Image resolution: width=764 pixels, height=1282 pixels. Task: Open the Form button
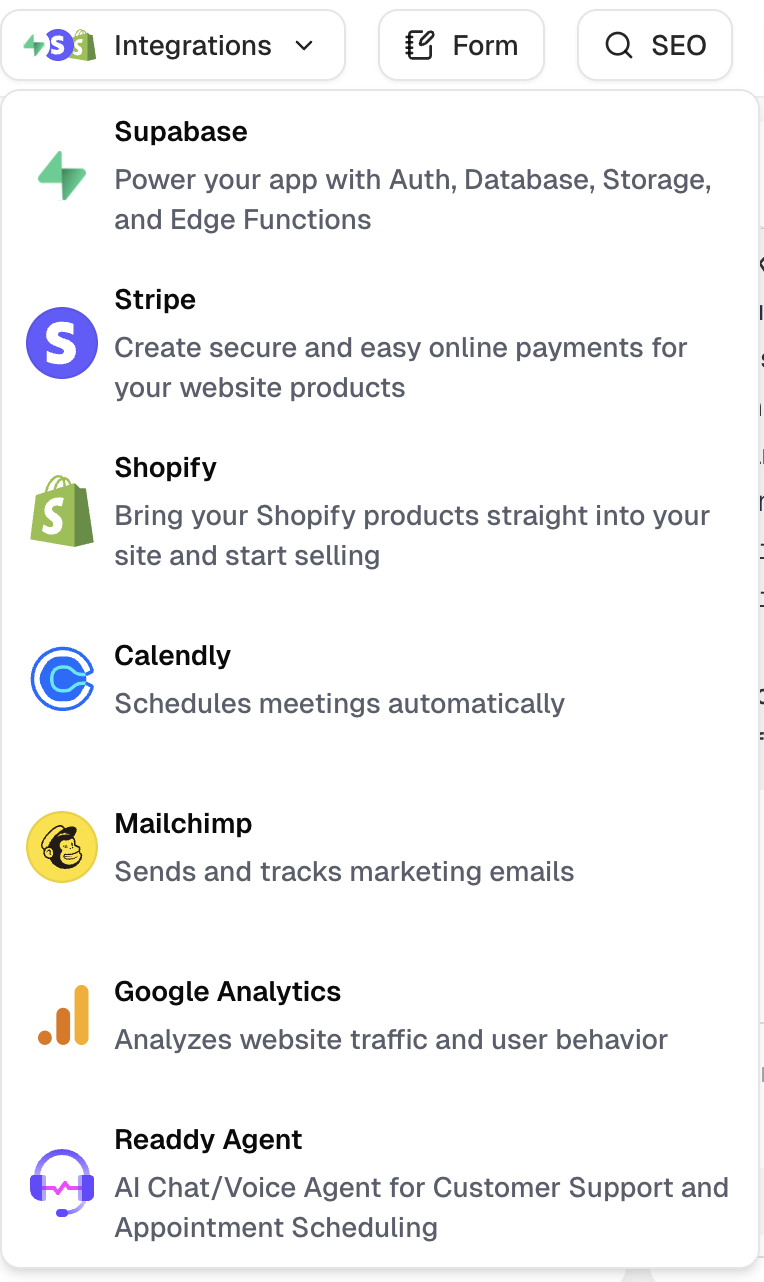pos(461,45)
